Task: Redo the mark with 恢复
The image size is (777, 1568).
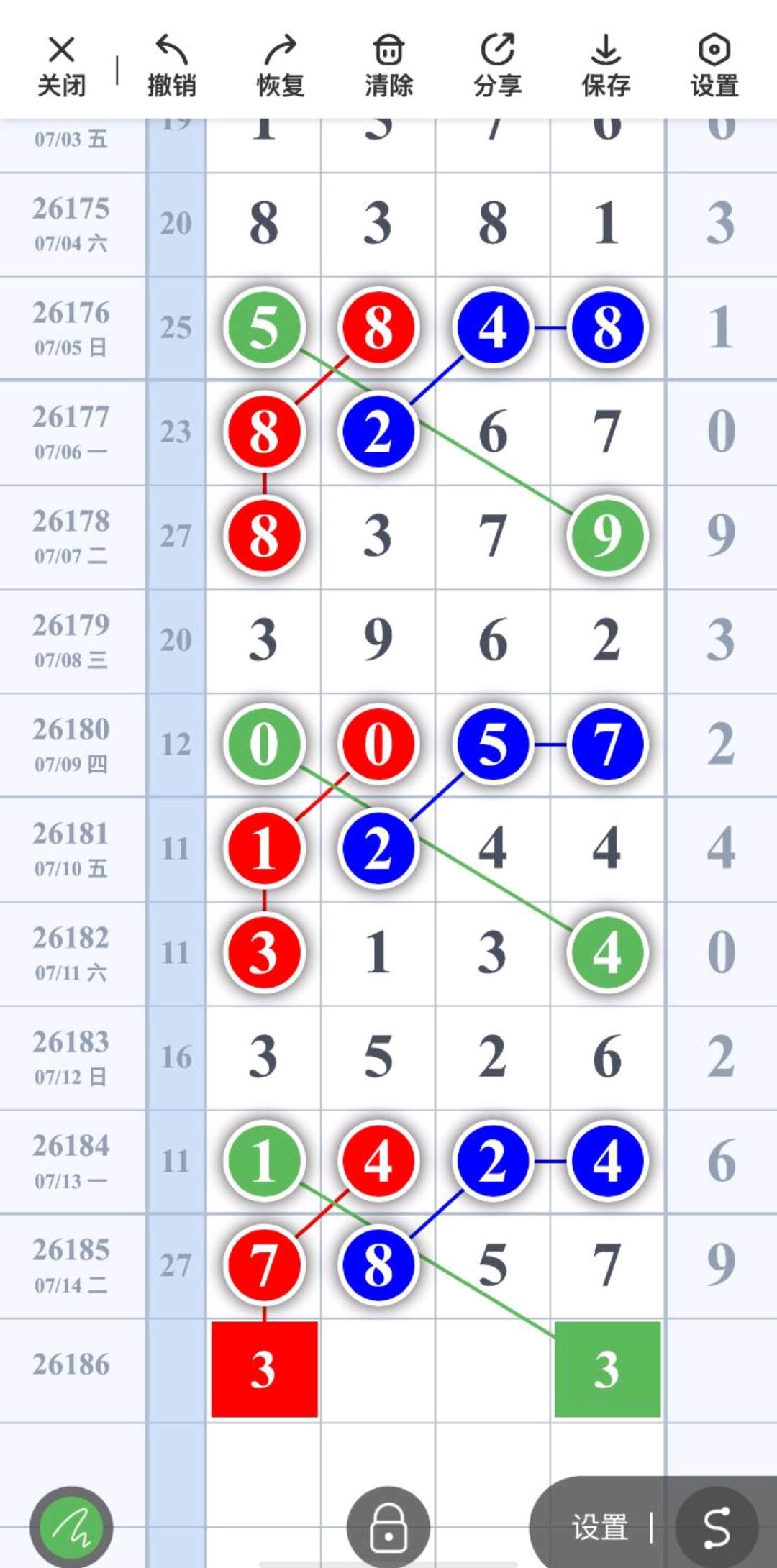Action: (281, 66)
